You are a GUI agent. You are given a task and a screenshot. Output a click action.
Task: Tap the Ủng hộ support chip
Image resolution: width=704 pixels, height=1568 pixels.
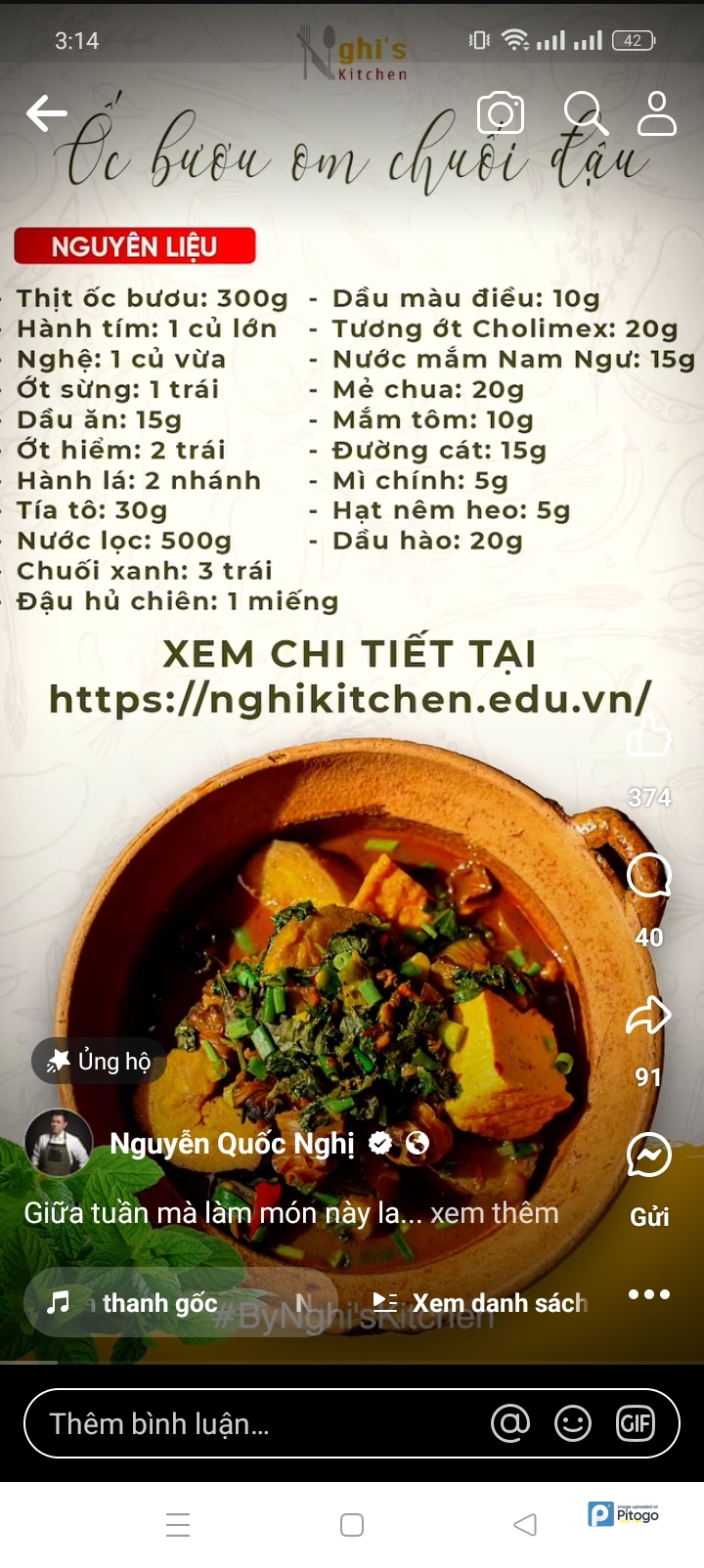[100, 1061]
